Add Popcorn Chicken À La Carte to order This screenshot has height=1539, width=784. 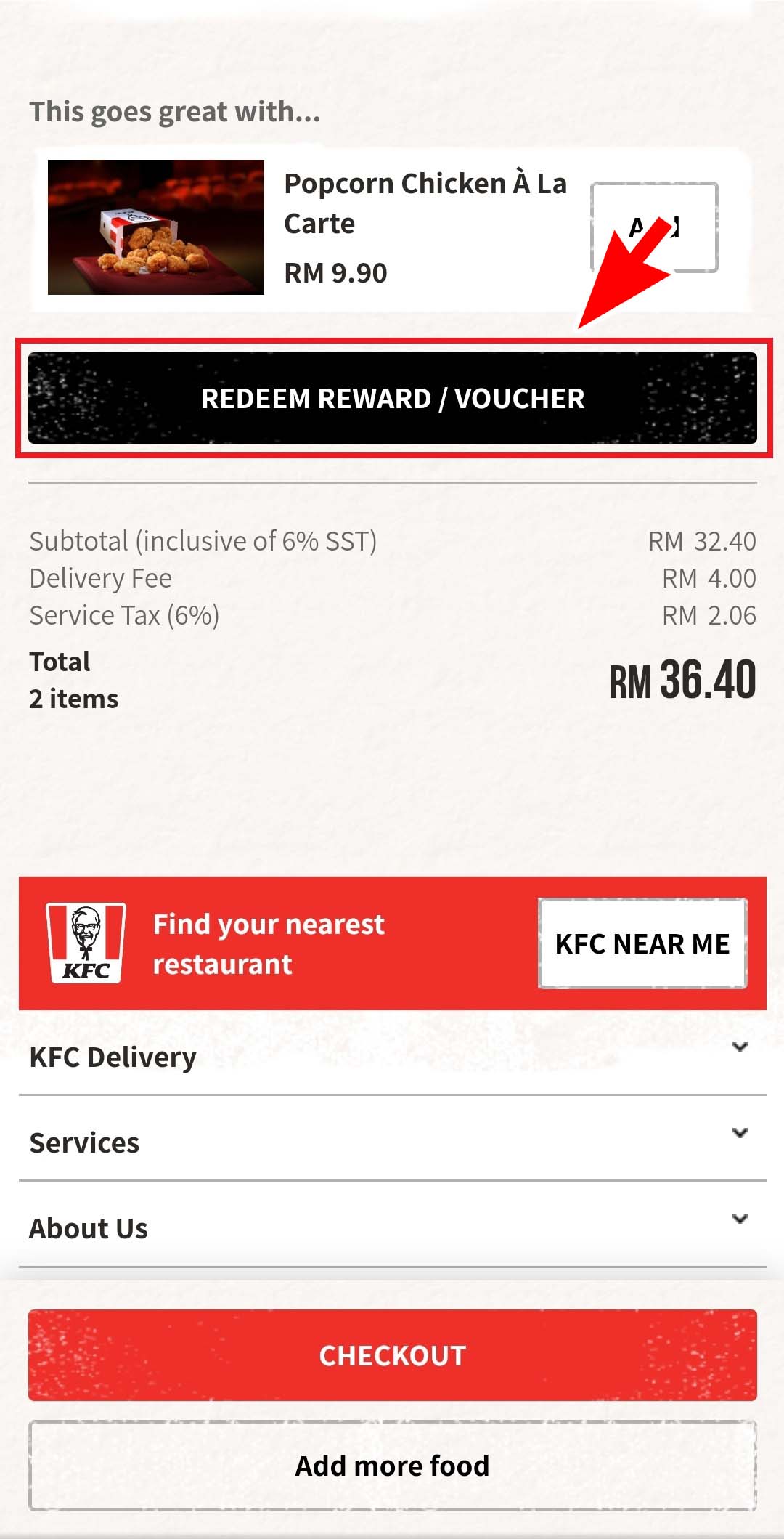(654, 227)
